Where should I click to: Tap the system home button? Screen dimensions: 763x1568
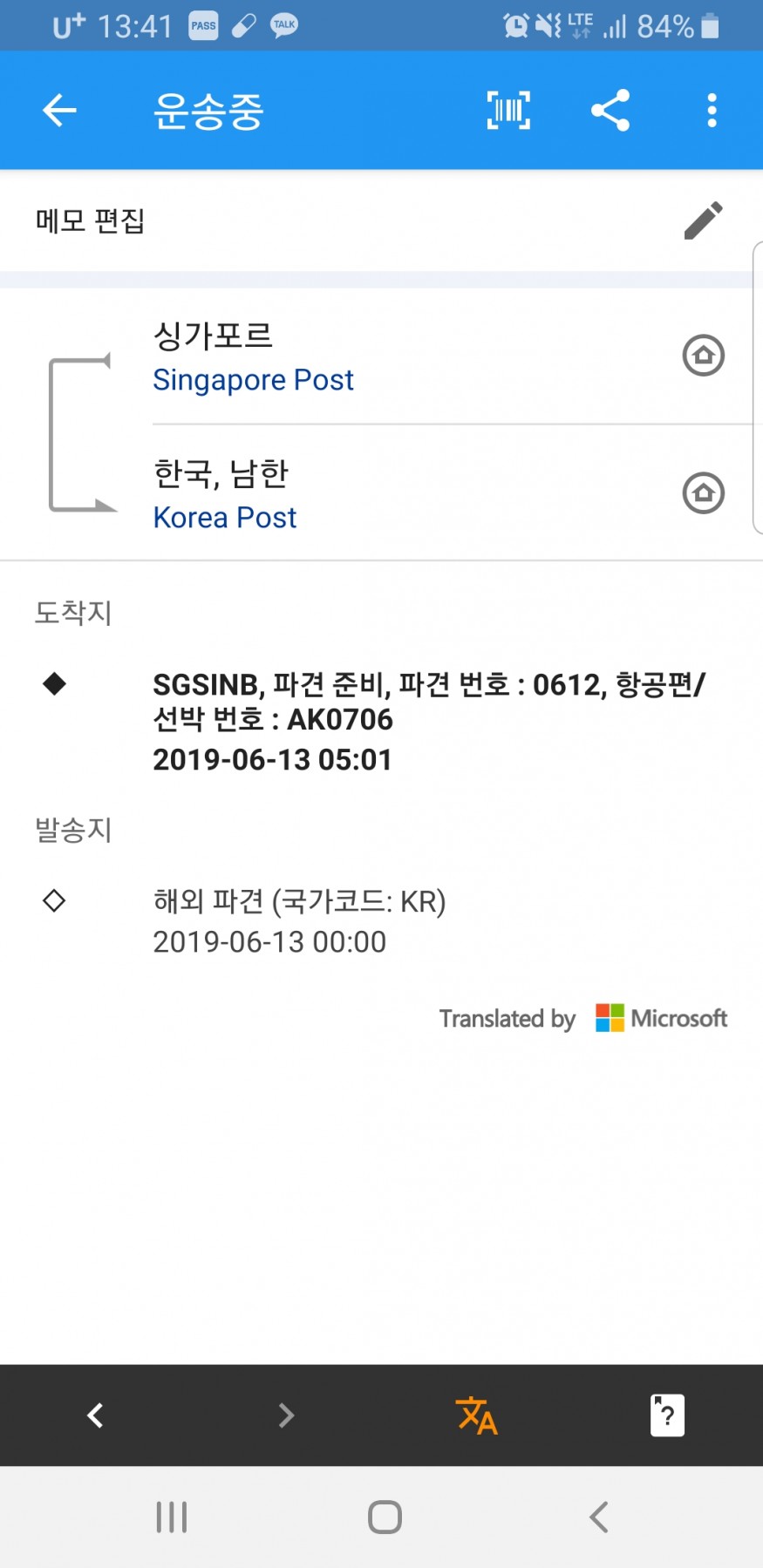coord(385,1517)
